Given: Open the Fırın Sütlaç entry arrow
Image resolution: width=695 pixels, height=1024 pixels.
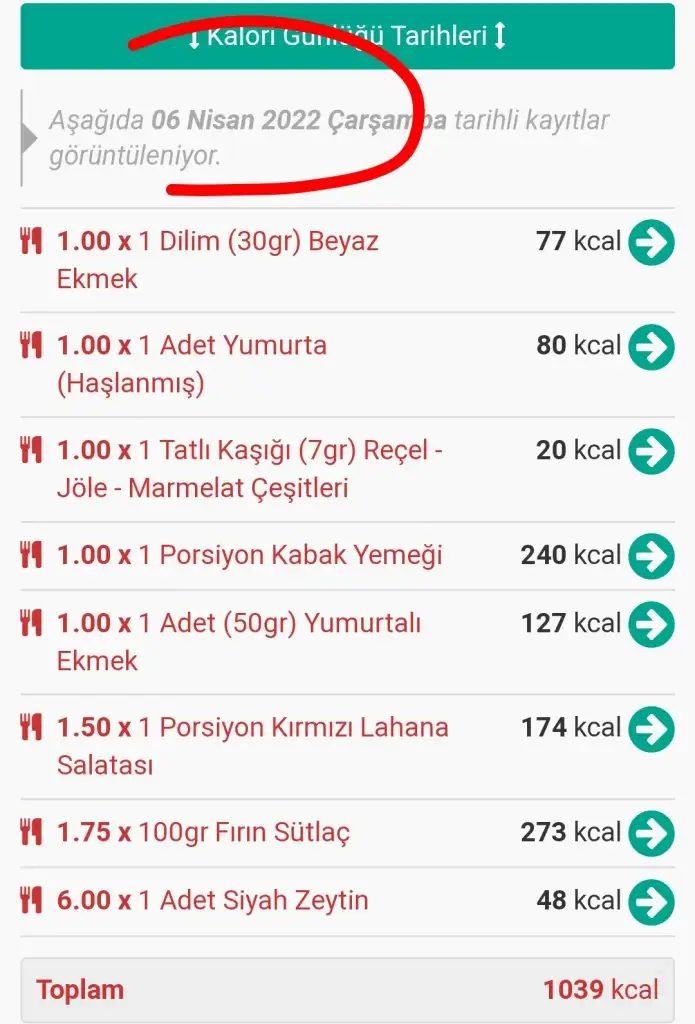Looking at the screenshot, I should coord(651,832).
